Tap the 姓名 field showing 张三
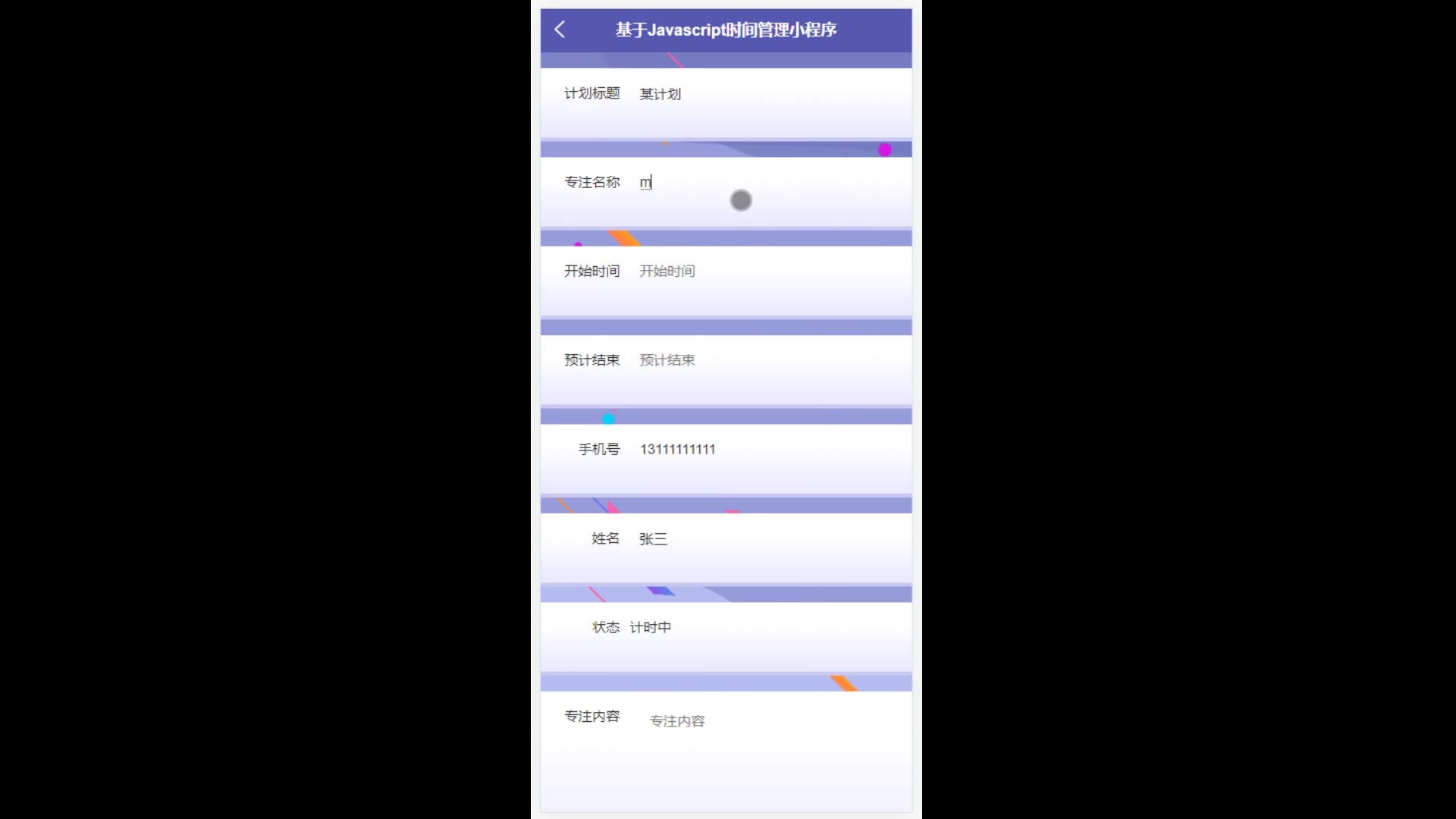 (x=766, y=539)
